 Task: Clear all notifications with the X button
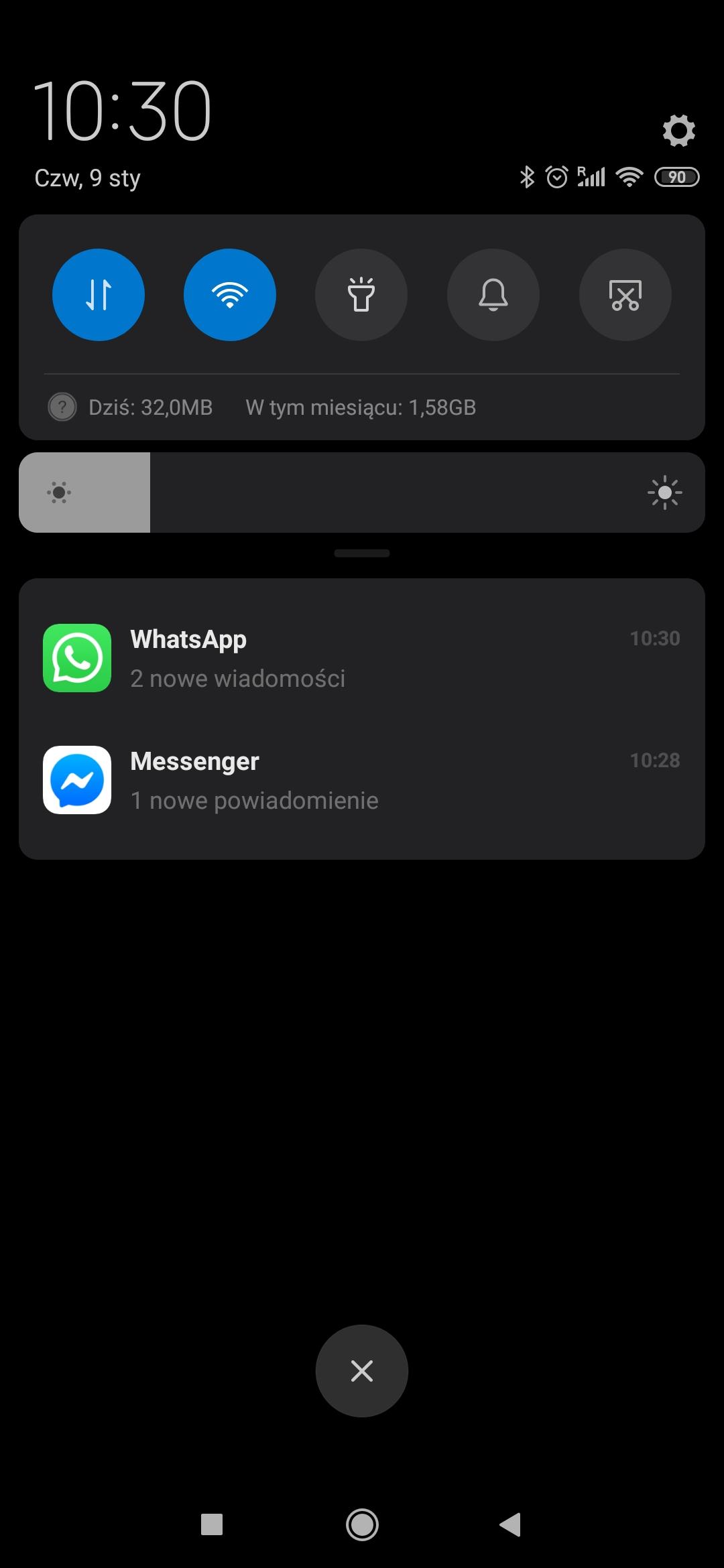pos(362,1371)
